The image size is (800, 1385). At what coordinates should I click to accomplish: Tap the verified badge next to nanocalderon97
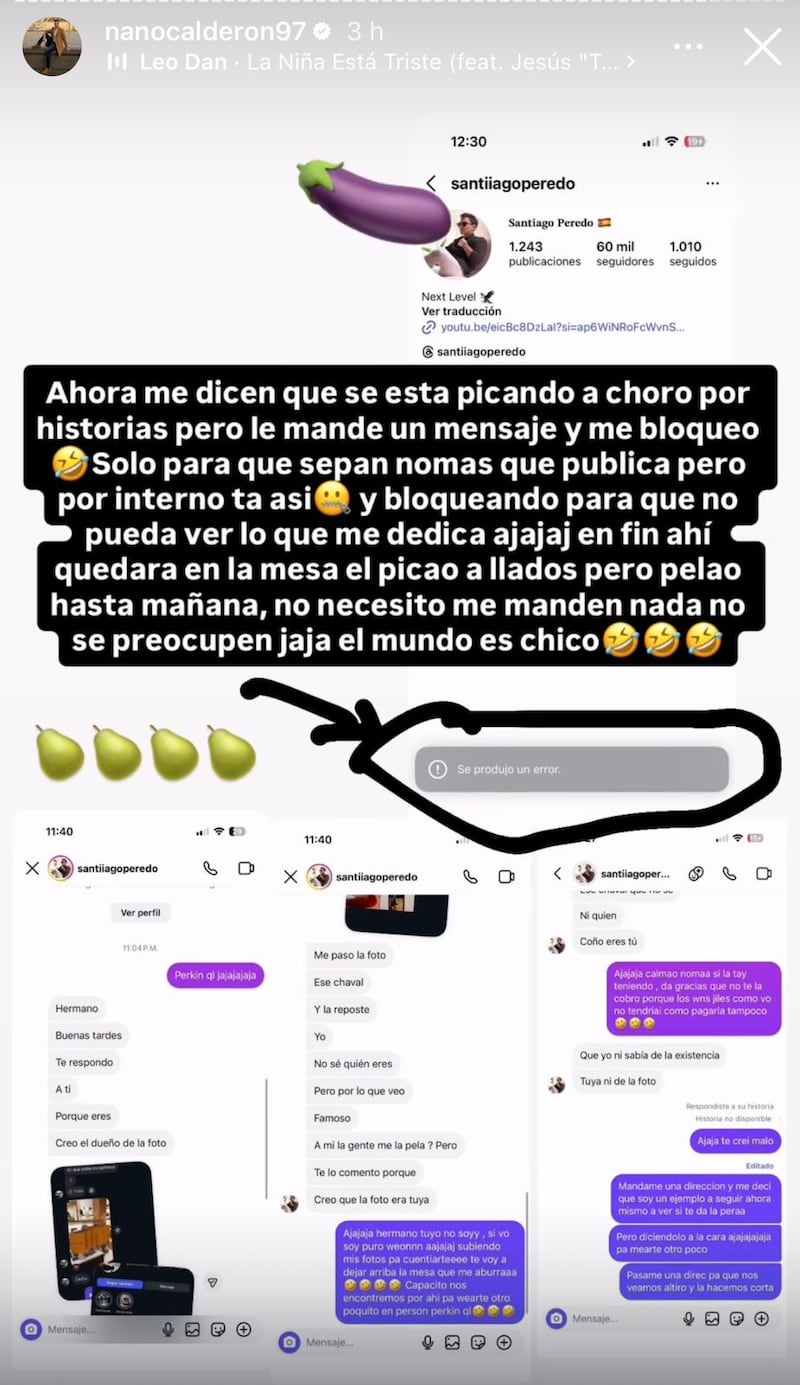tap(321, 31)
